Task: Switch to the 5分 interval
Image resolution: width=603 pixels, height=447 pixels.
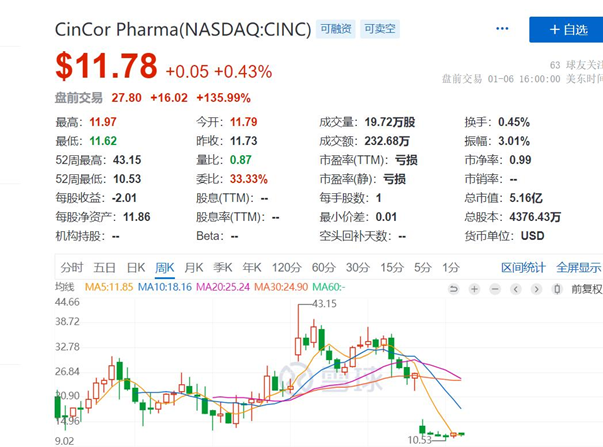Action: coord(423,268)
